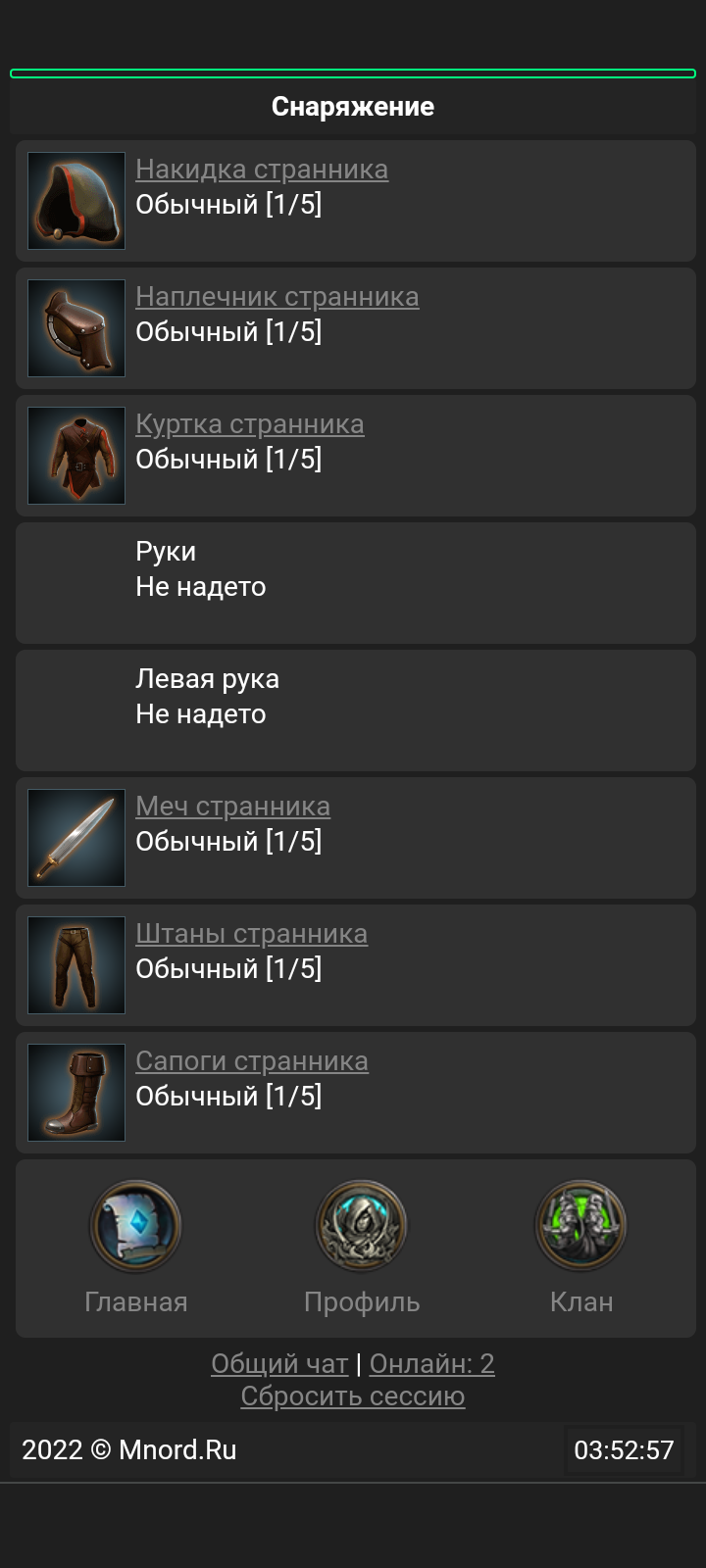
Task: Open the Куртка странника item link
Action: [249, 424]
